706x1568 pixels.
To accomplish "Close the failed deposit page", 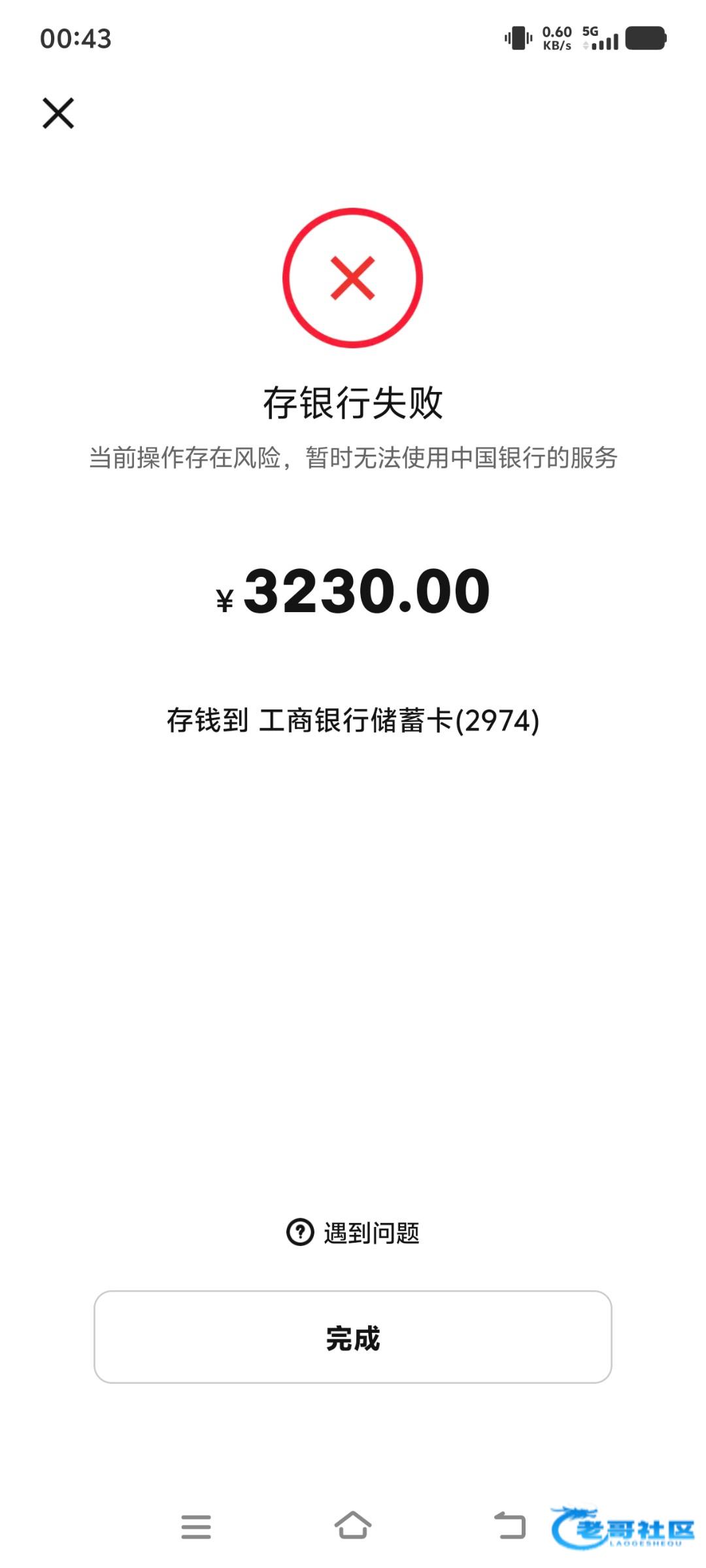I will click(x=58, y=113).
